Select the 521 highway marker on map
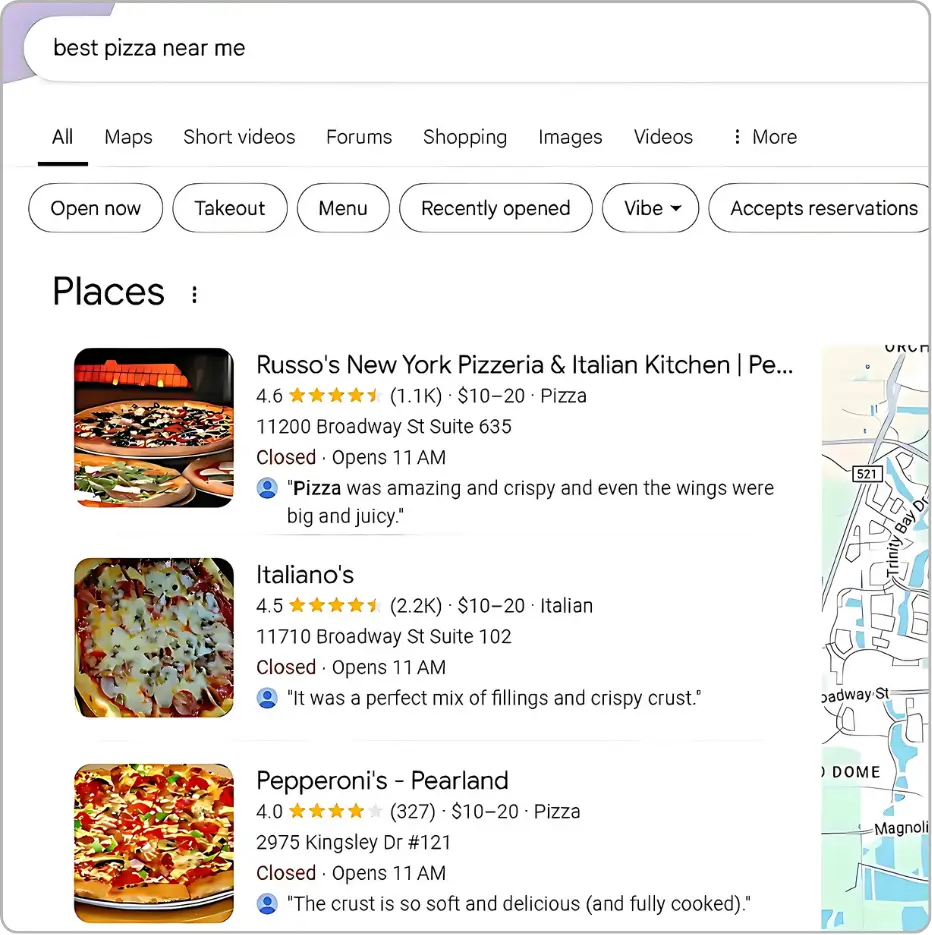 click(866, 474)
